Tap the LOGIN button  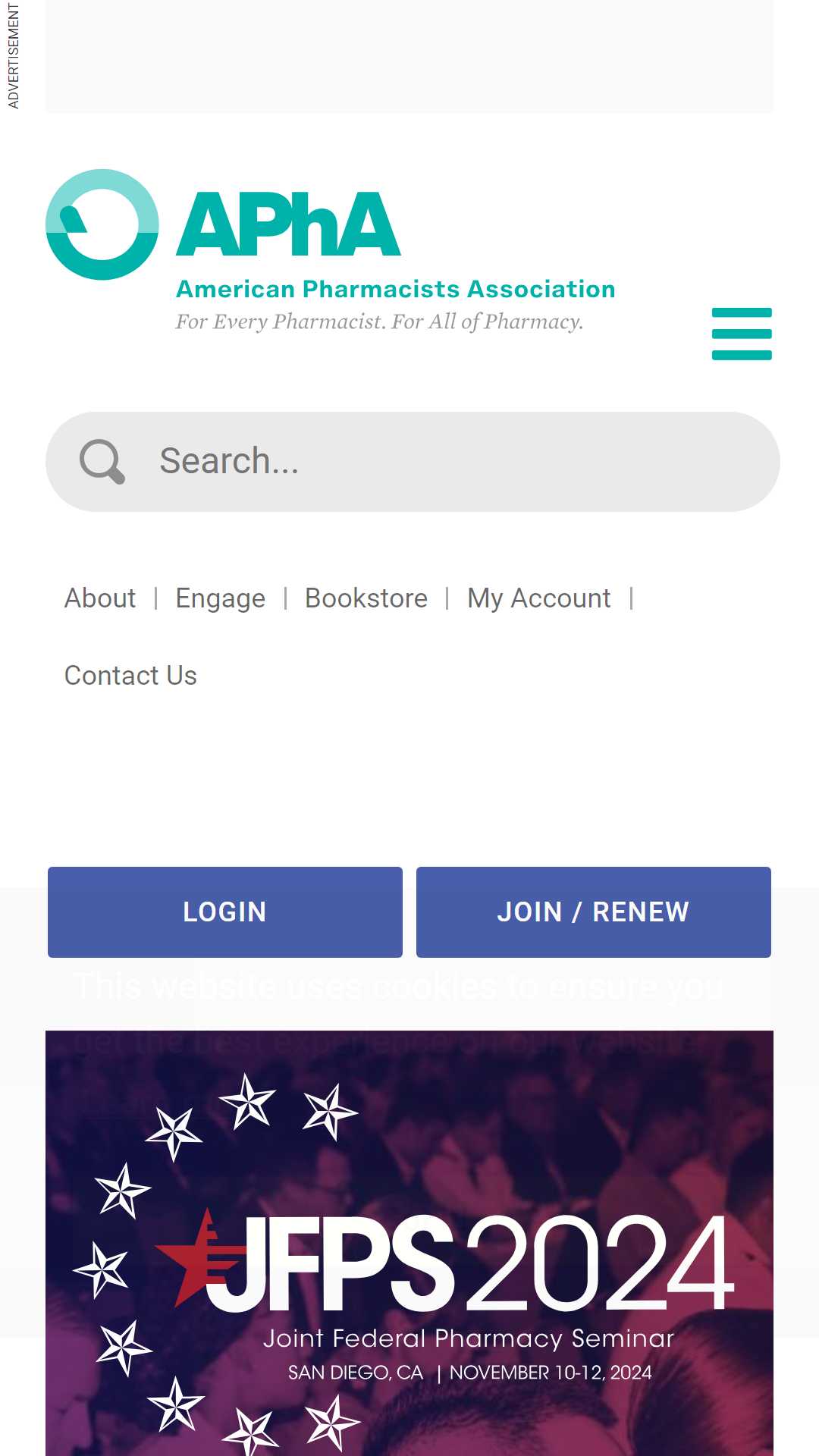pyautogui.click(x=225, y=912)
